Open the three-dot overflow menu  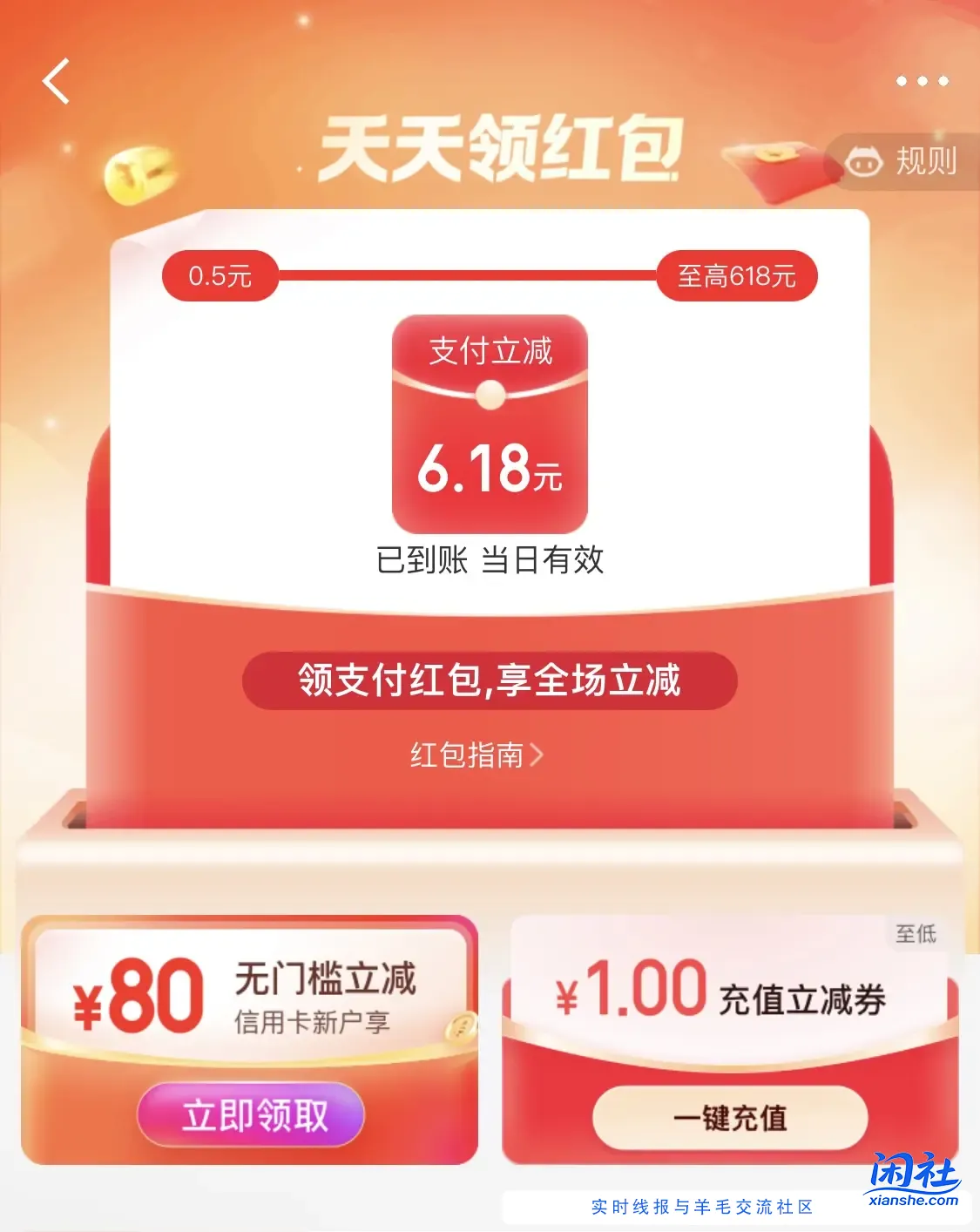click(922, 81)
